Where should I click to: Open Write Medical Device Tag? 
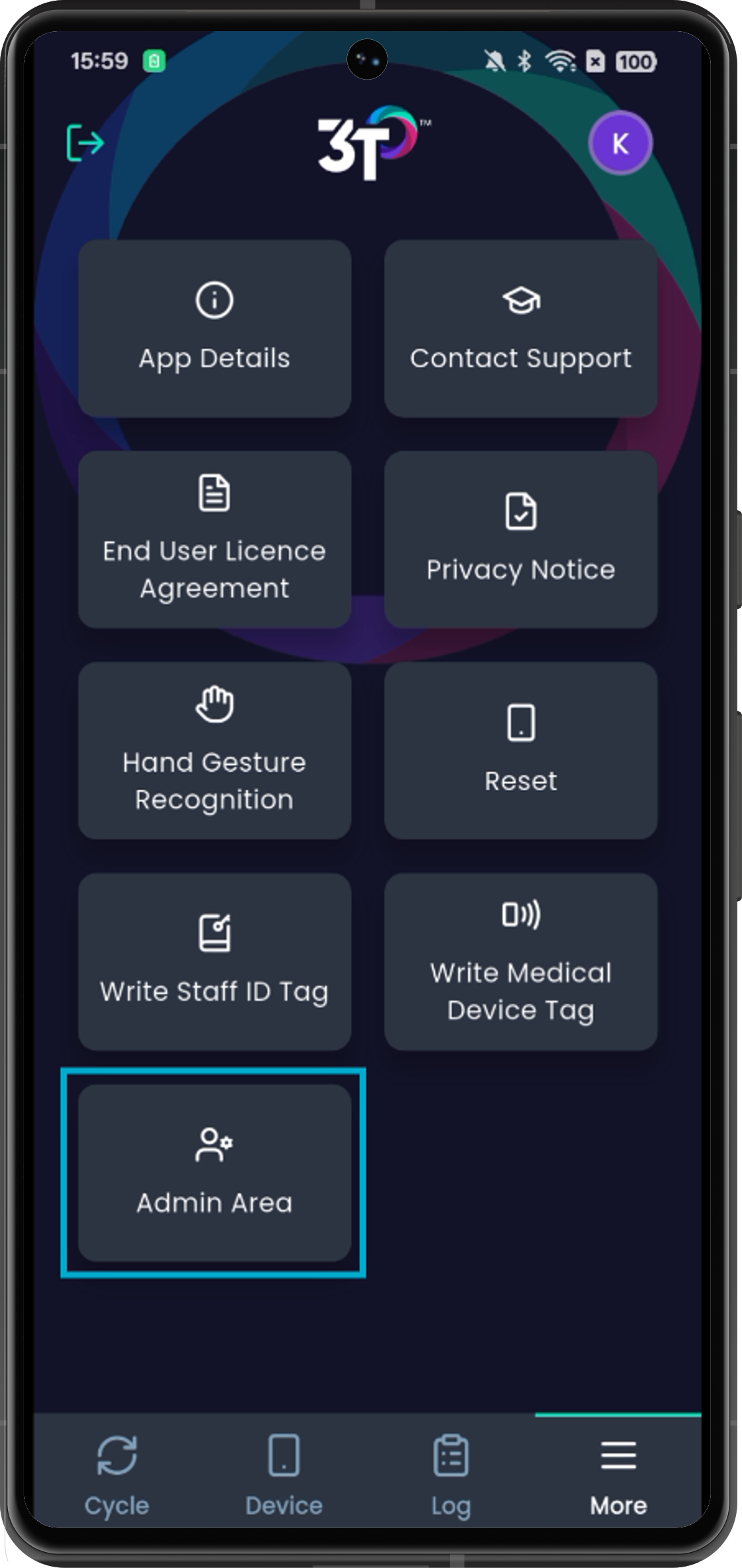(520, 961)
